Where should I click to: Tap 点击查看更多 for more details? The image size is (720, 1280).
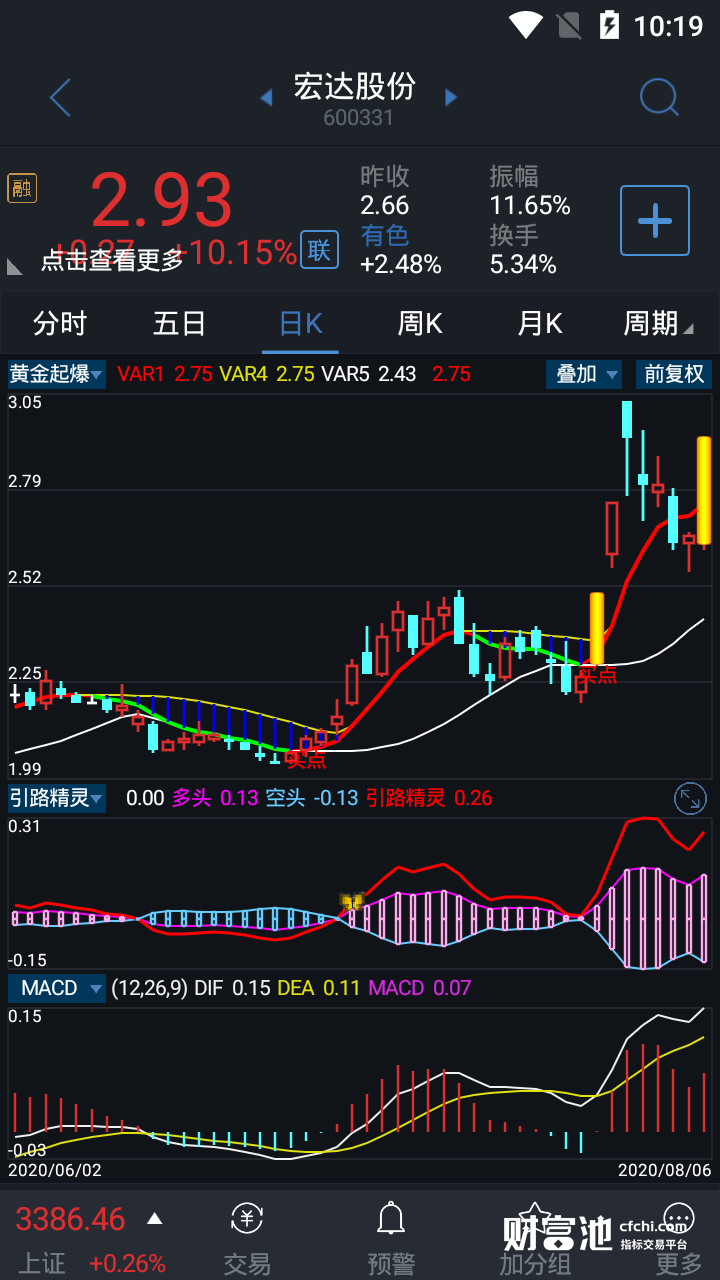coord(112,260)
